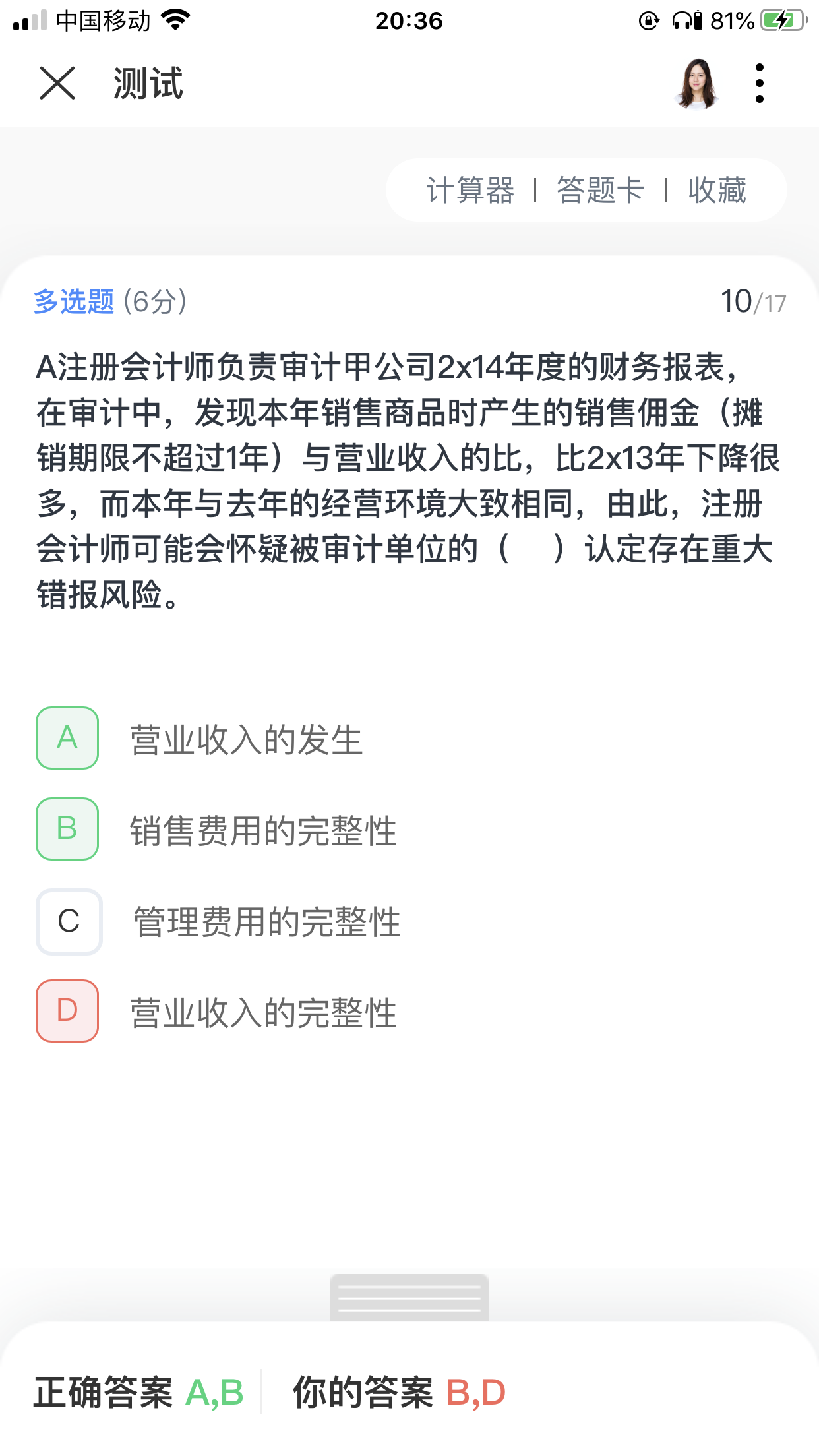
Task: Close the 测试 page
Action: (x=57, y=83)
